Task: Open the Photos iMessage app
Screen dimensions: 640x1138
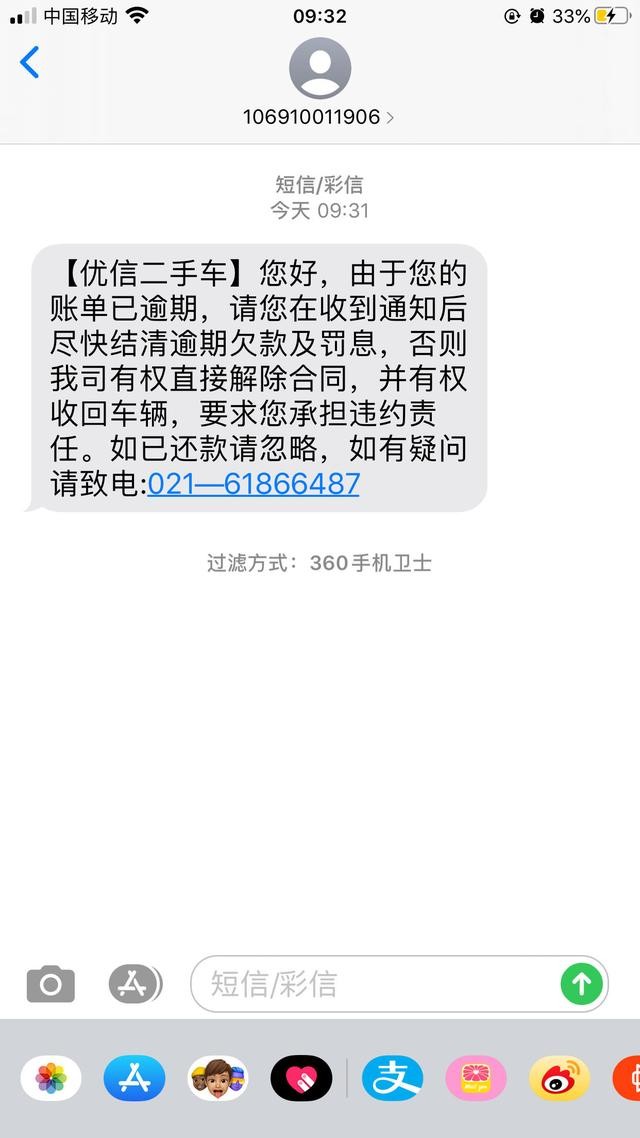Action: [50, 1078]
